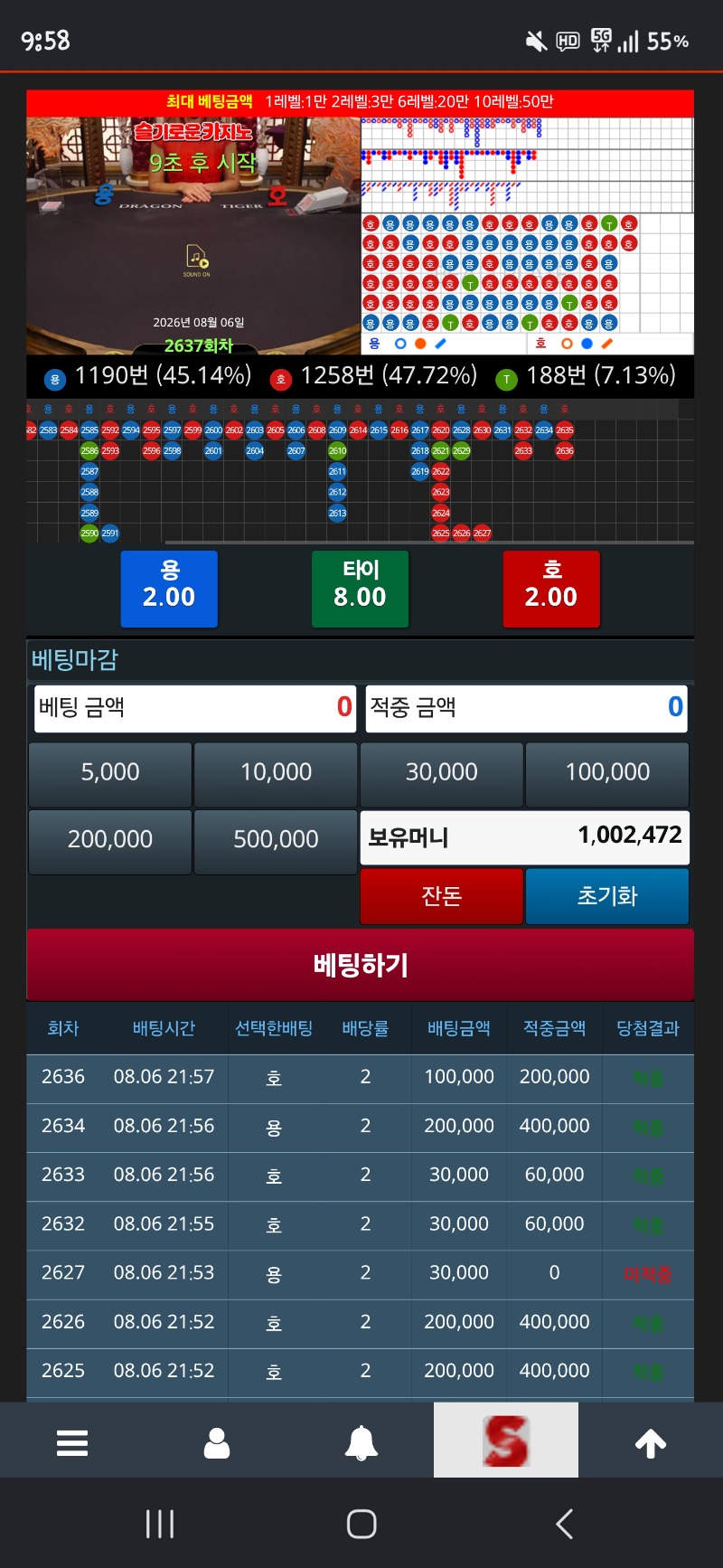The image size is (723, 1568).
Task: Open the notifications bell
Action: 361,1442
